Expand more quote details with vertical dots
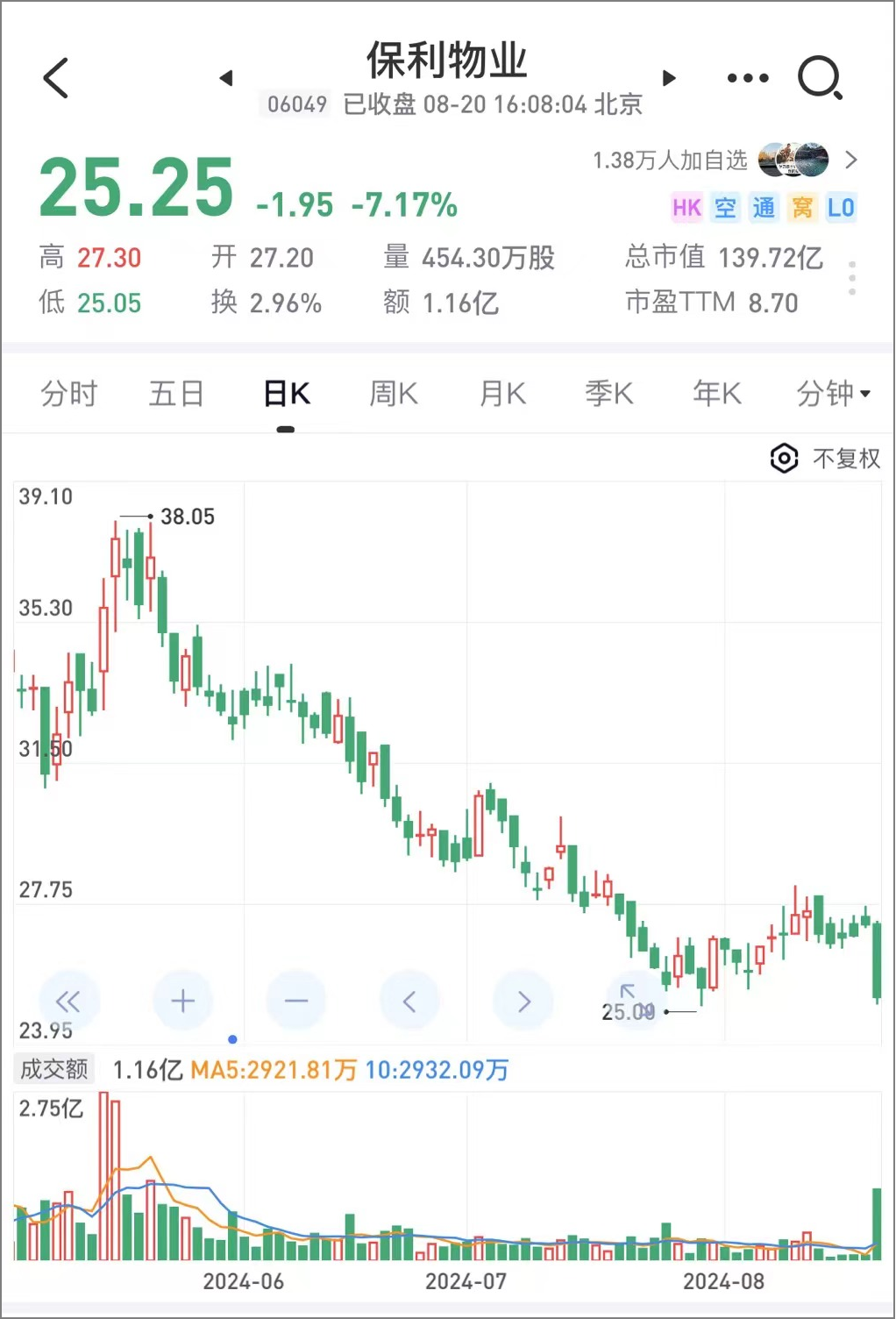The image size is (896, 1319). click(852, 278)
